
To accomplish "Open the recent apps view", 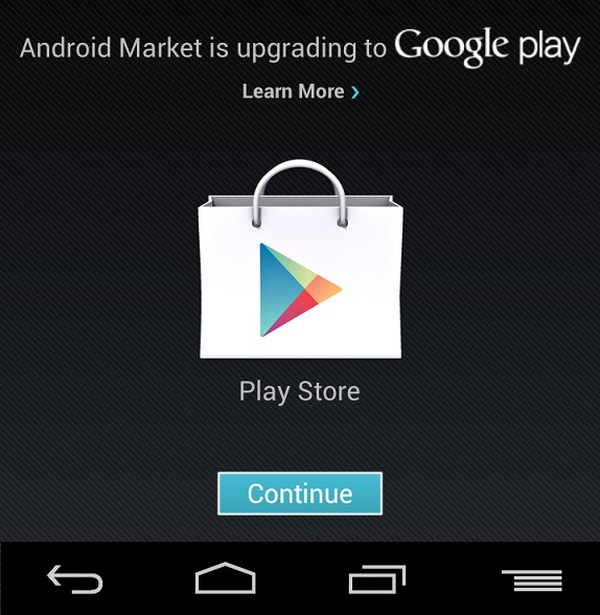I will point(376,579).
